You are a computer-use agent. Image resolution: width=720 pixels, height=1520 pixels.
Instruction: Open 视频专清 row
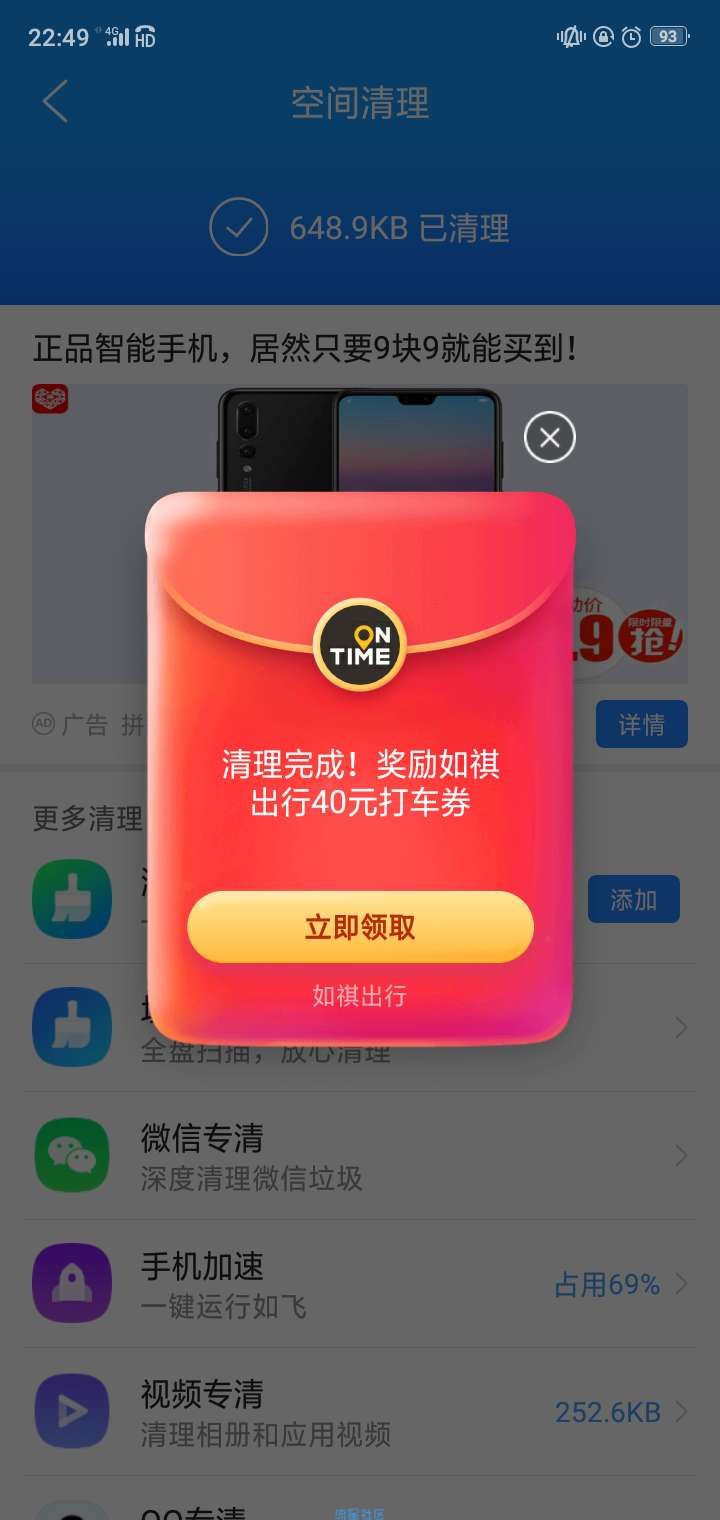click(360, 1412)
